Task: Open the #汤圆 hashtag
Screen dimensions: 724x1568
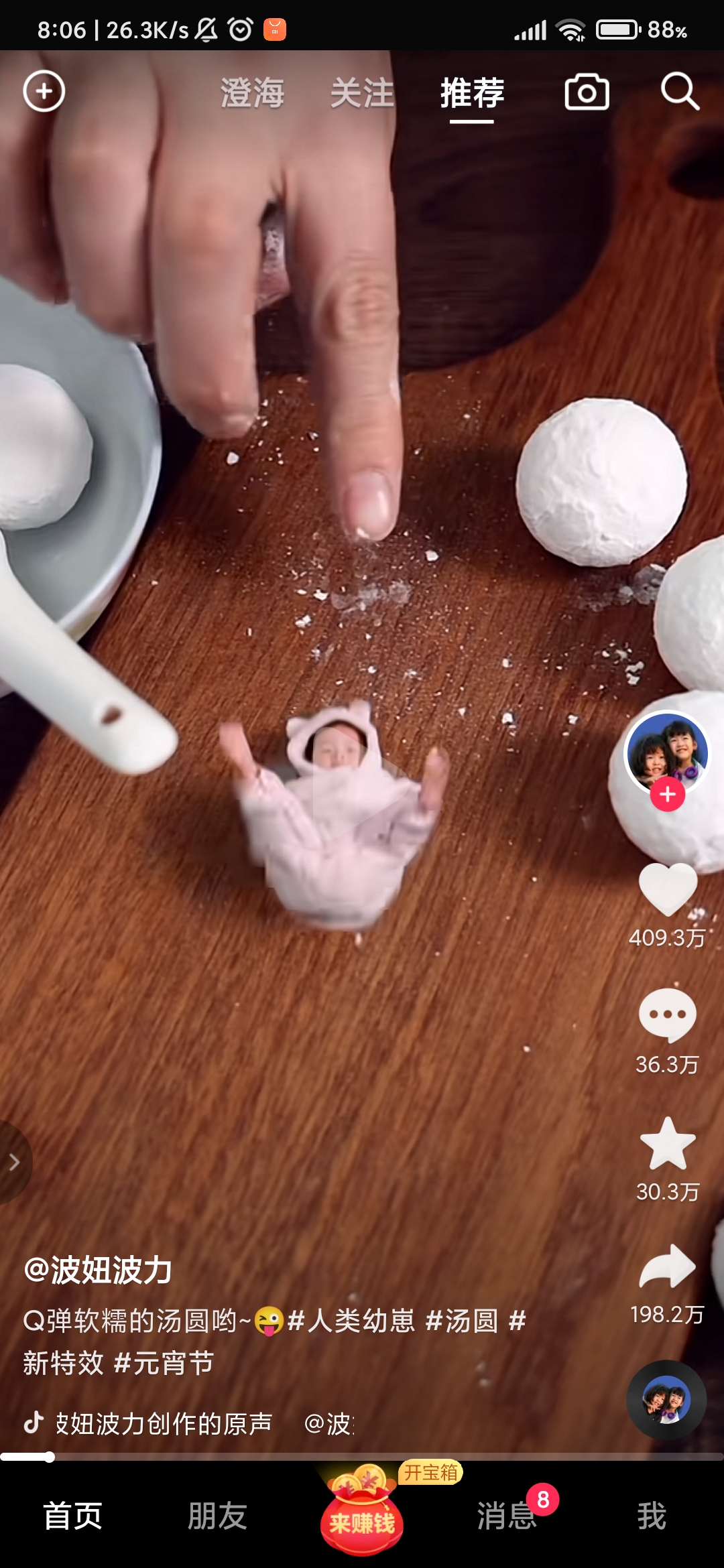Action: click(463, 1321)
